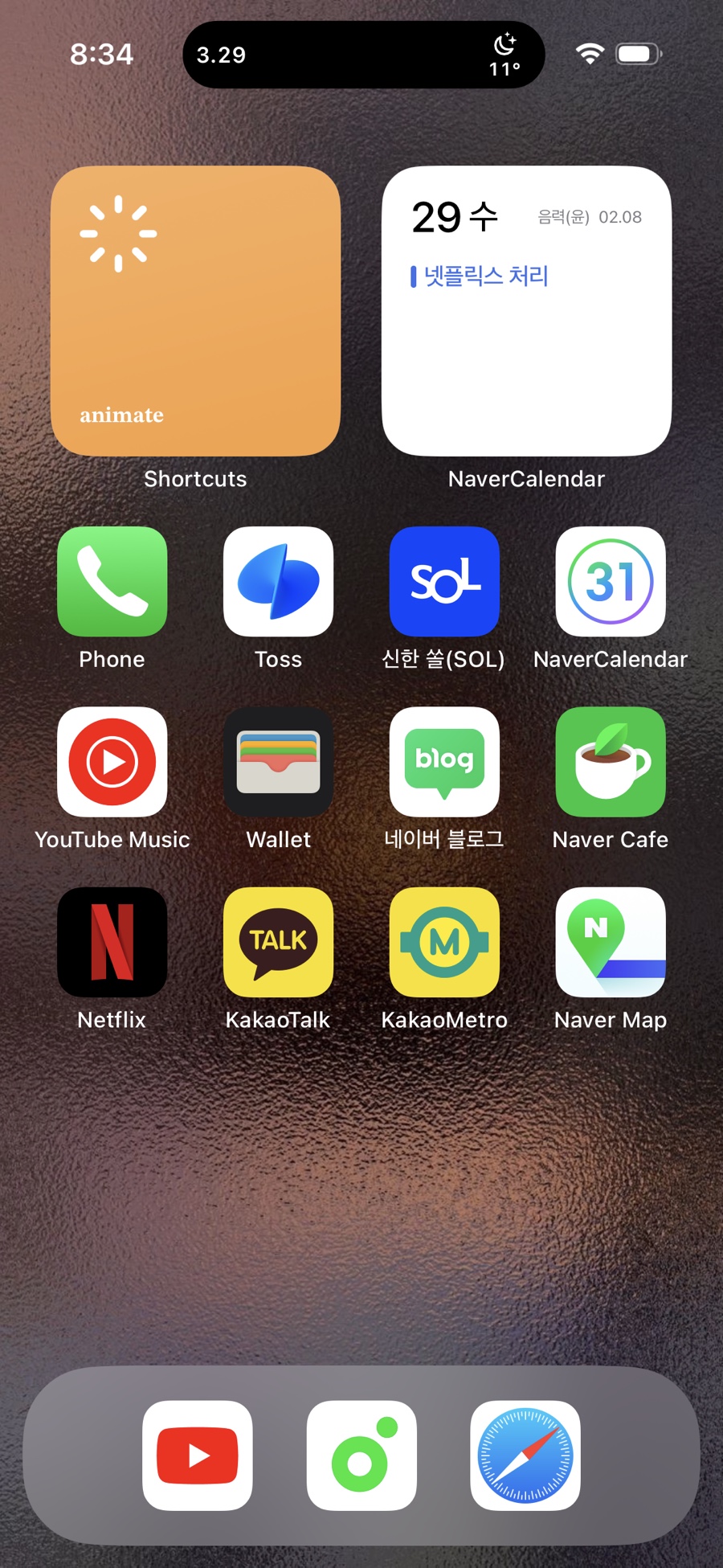Expand the Dynamic Island weather activity
Image resolution: width=723 pixels, height=1568 pixels.
click(x=364, y=55)
